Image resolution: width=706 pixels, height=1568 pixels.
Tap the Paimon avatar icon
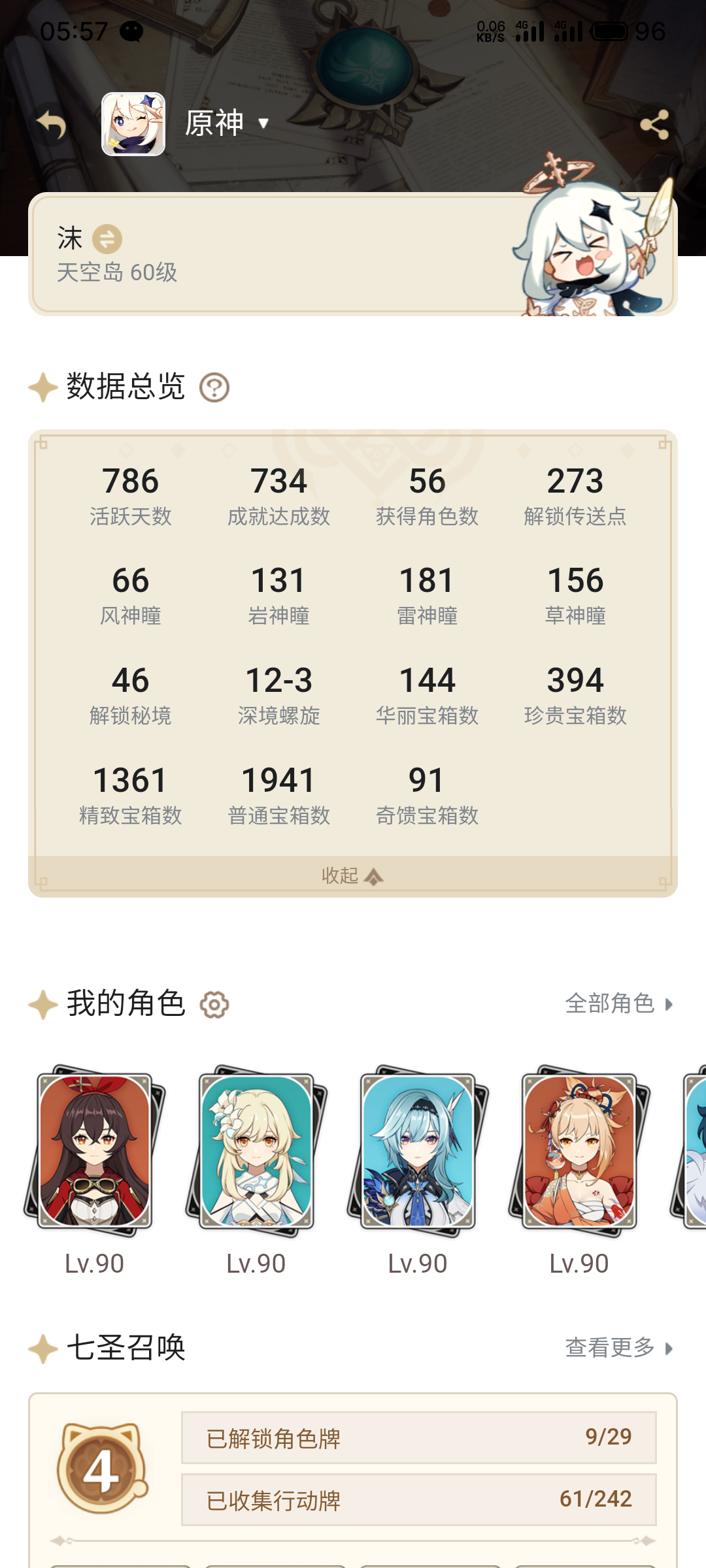pyautogui.click(x=133, y=124)
